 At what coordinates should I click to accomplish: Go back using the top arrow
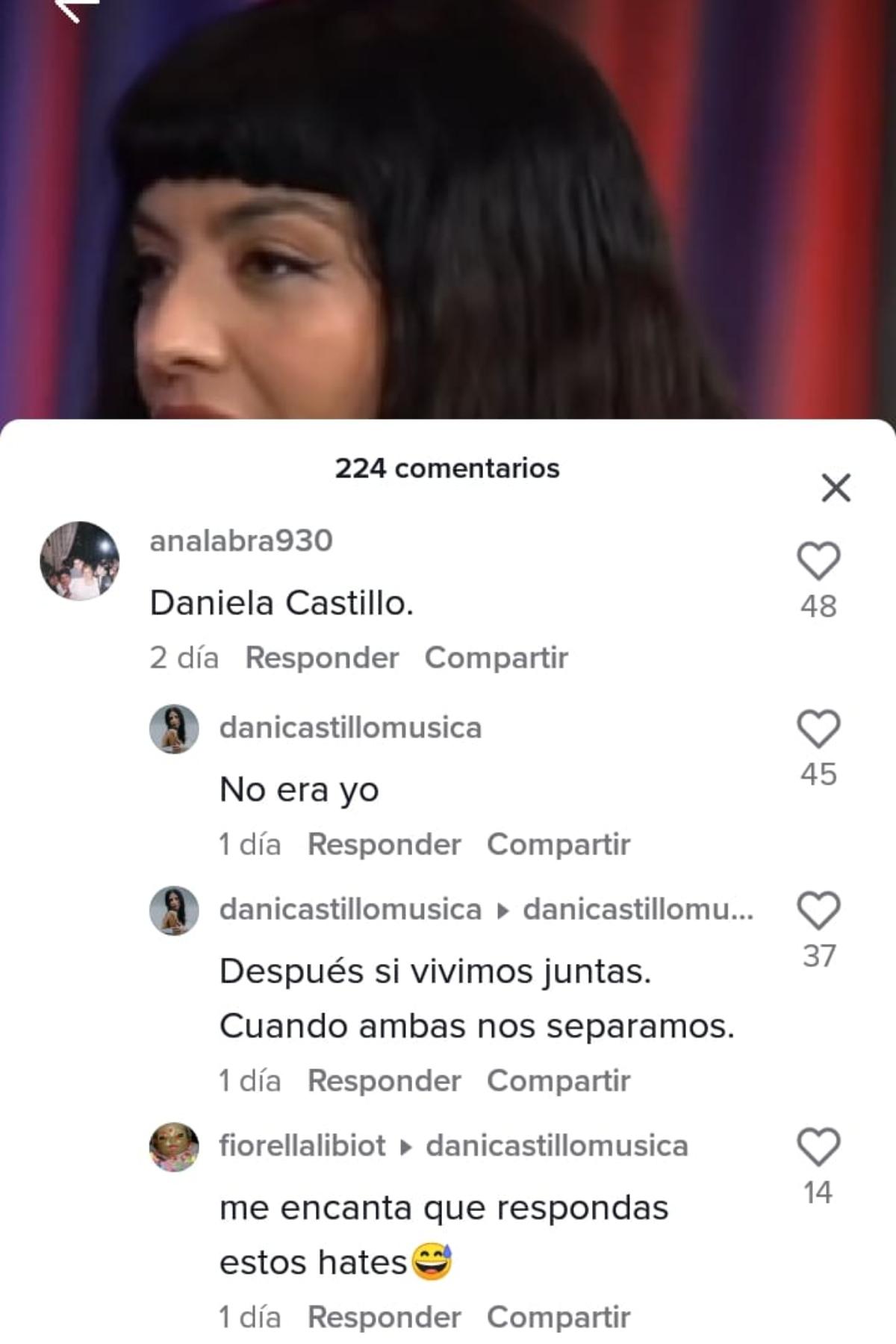[x=73, y=7]
